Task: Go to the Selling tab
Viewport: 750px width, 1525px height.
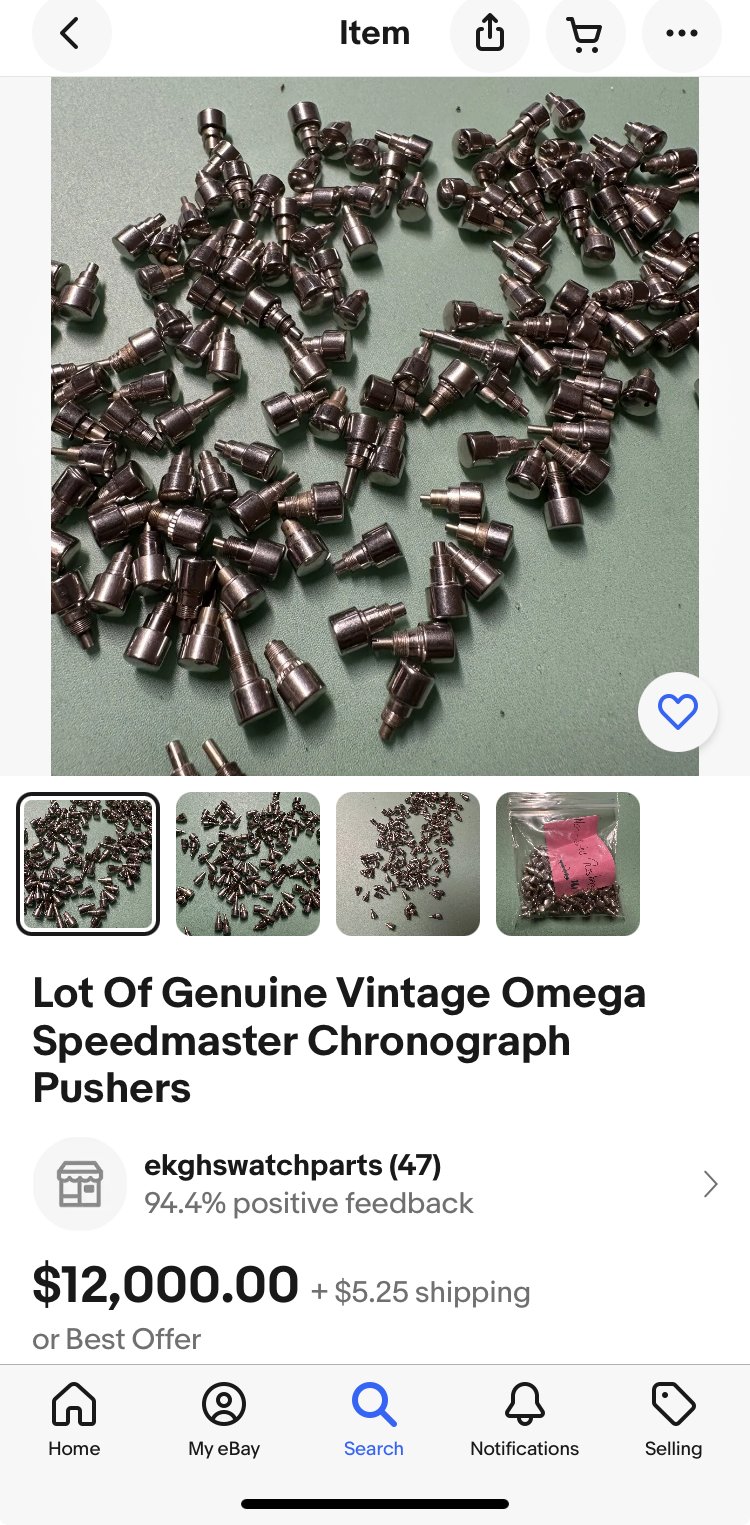Action: [x=673, y=1420]
